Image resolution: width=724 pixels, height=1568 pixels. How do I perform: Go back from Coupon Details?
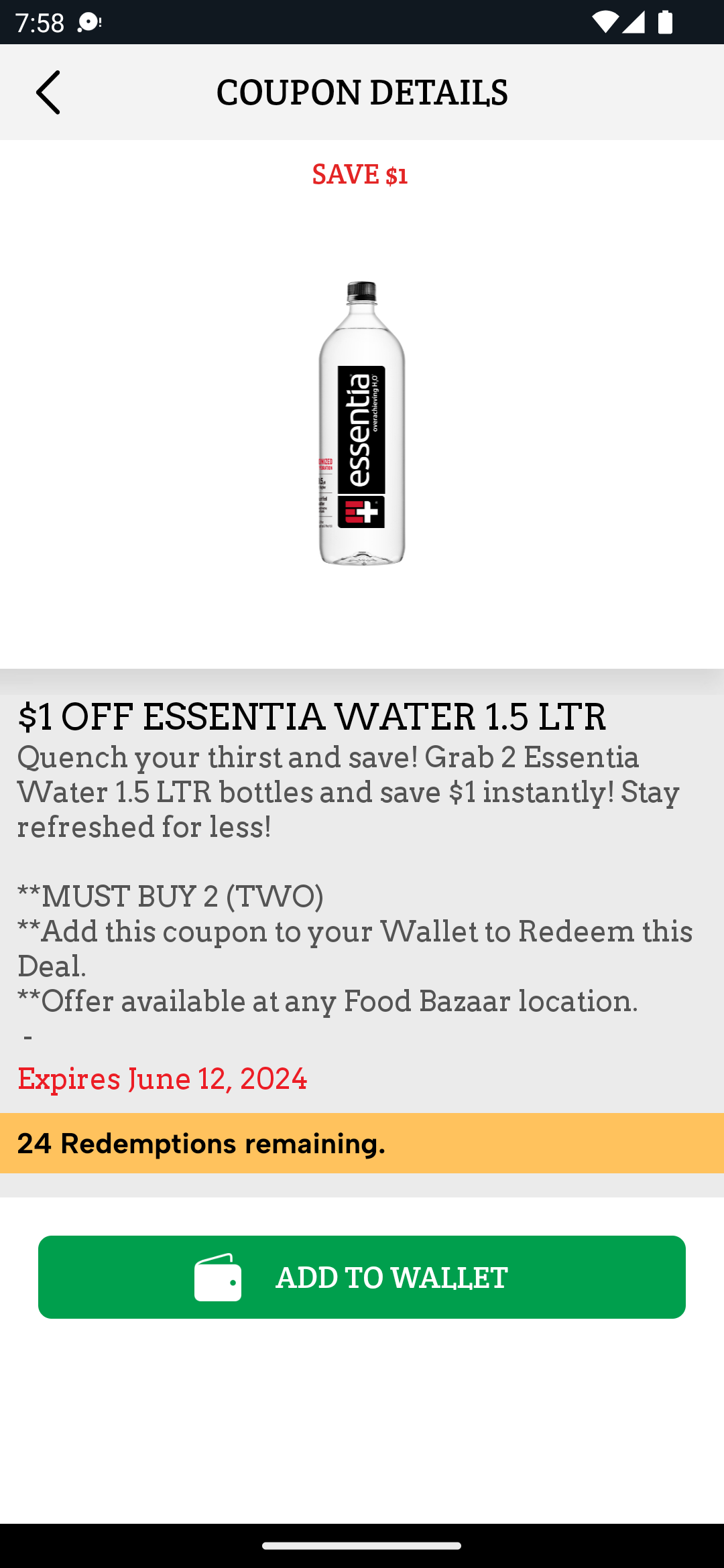pyautogui.click(x=48, y=92)
